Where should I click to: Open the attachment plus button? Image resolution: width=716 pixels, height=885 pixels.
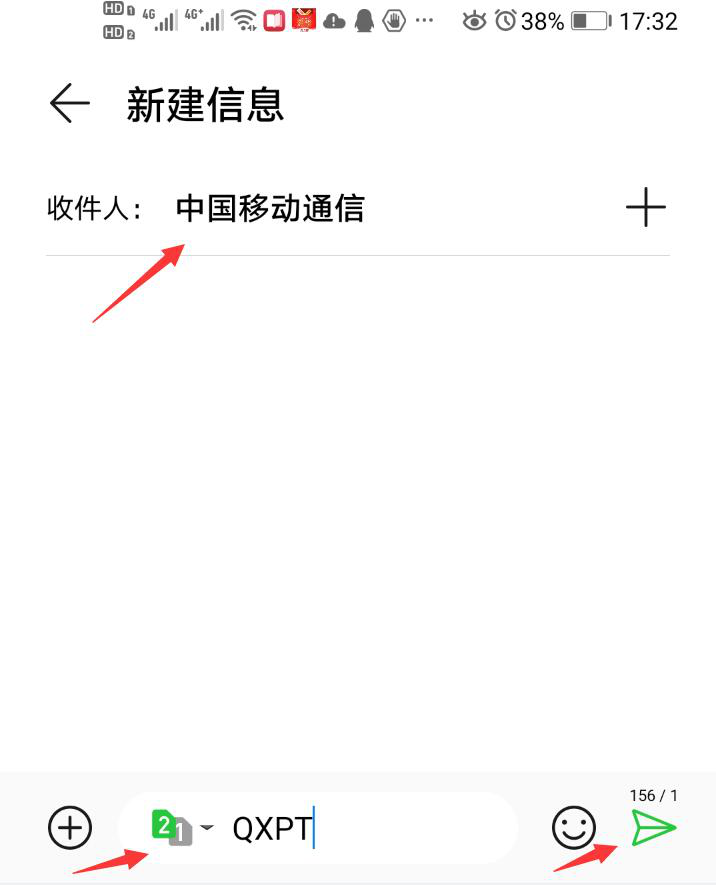(x=70, y=828)
